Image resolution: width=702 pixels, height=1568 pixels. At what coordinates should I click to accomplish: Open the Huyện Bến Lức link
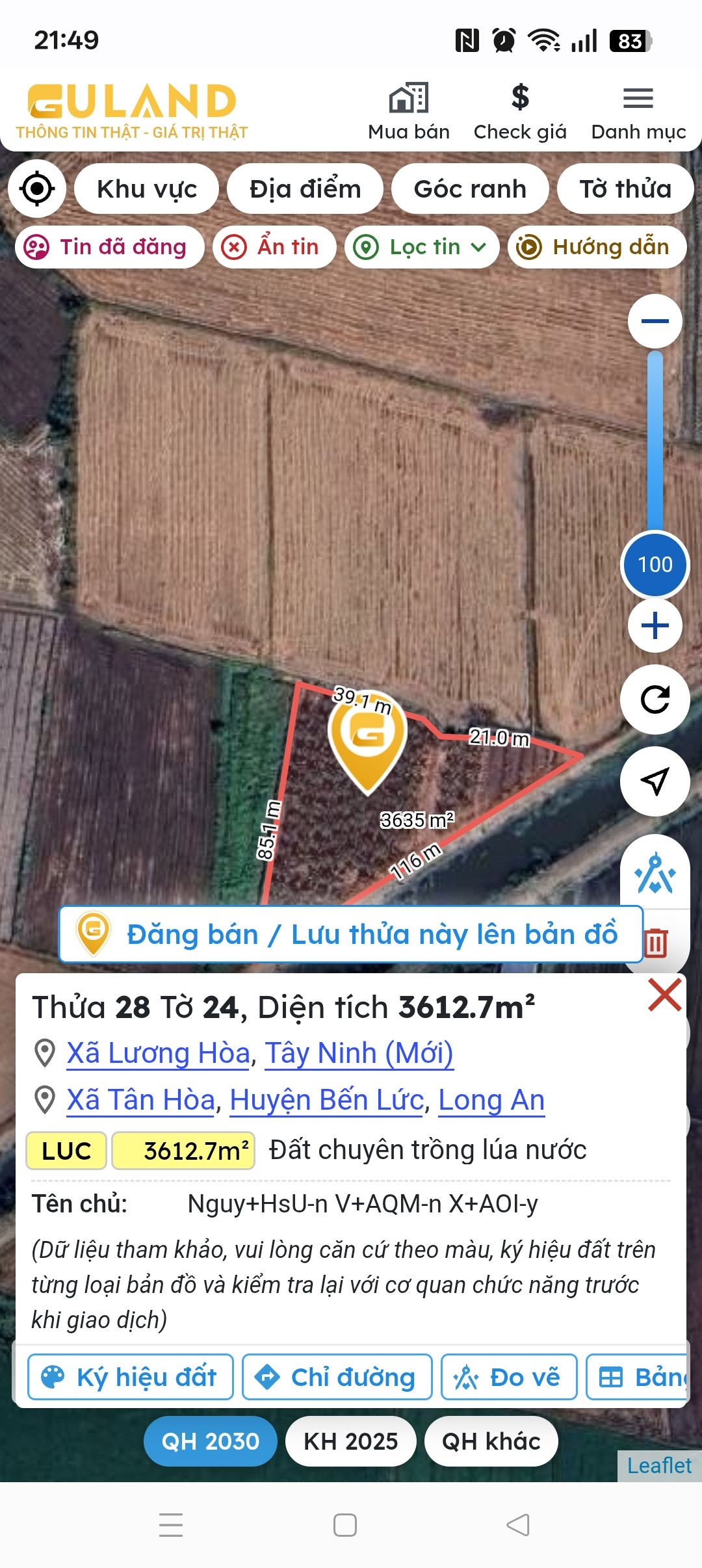coord(326,1100)
